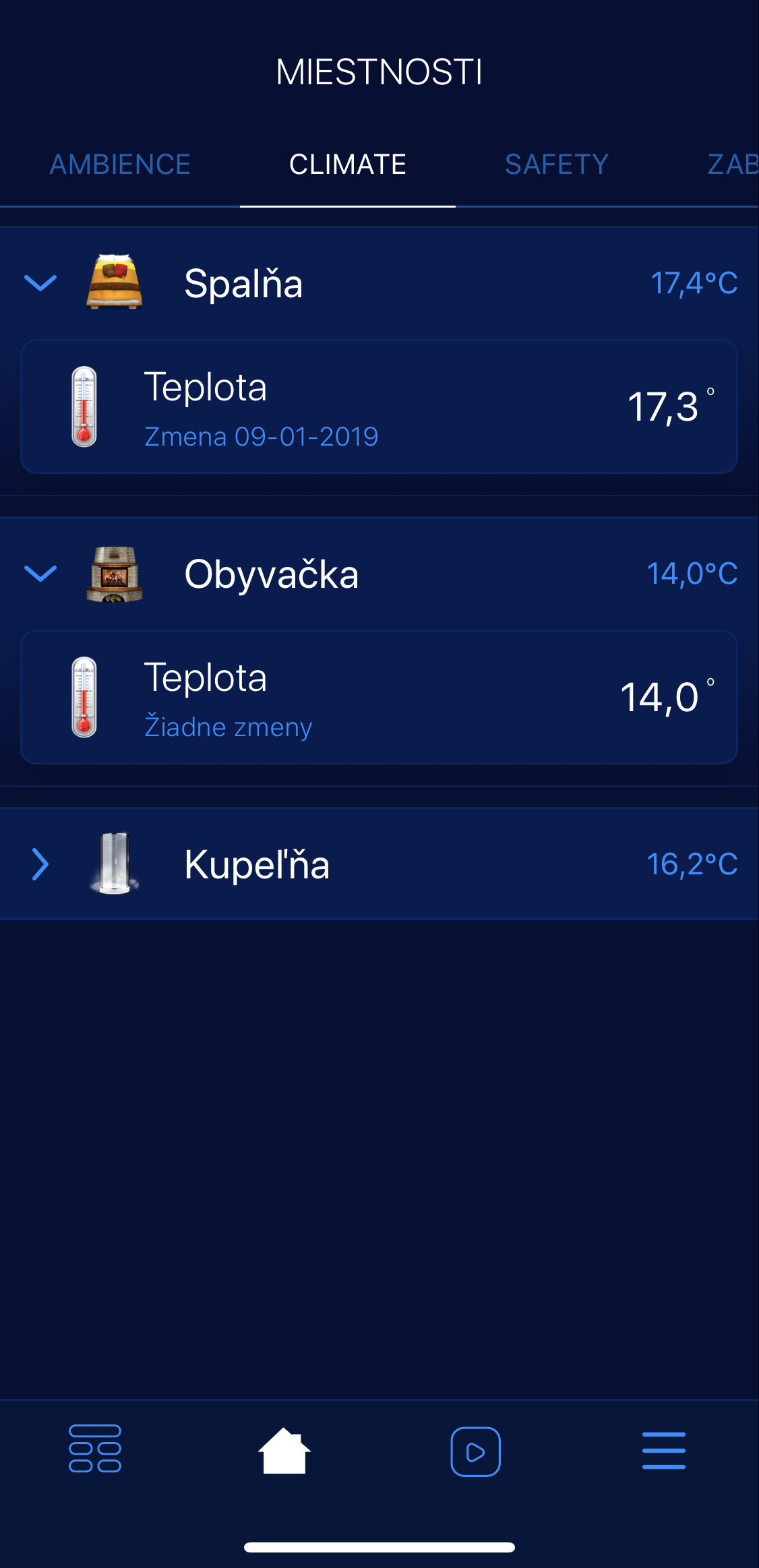Expand the Kupeľňa room section

point(40,864)
